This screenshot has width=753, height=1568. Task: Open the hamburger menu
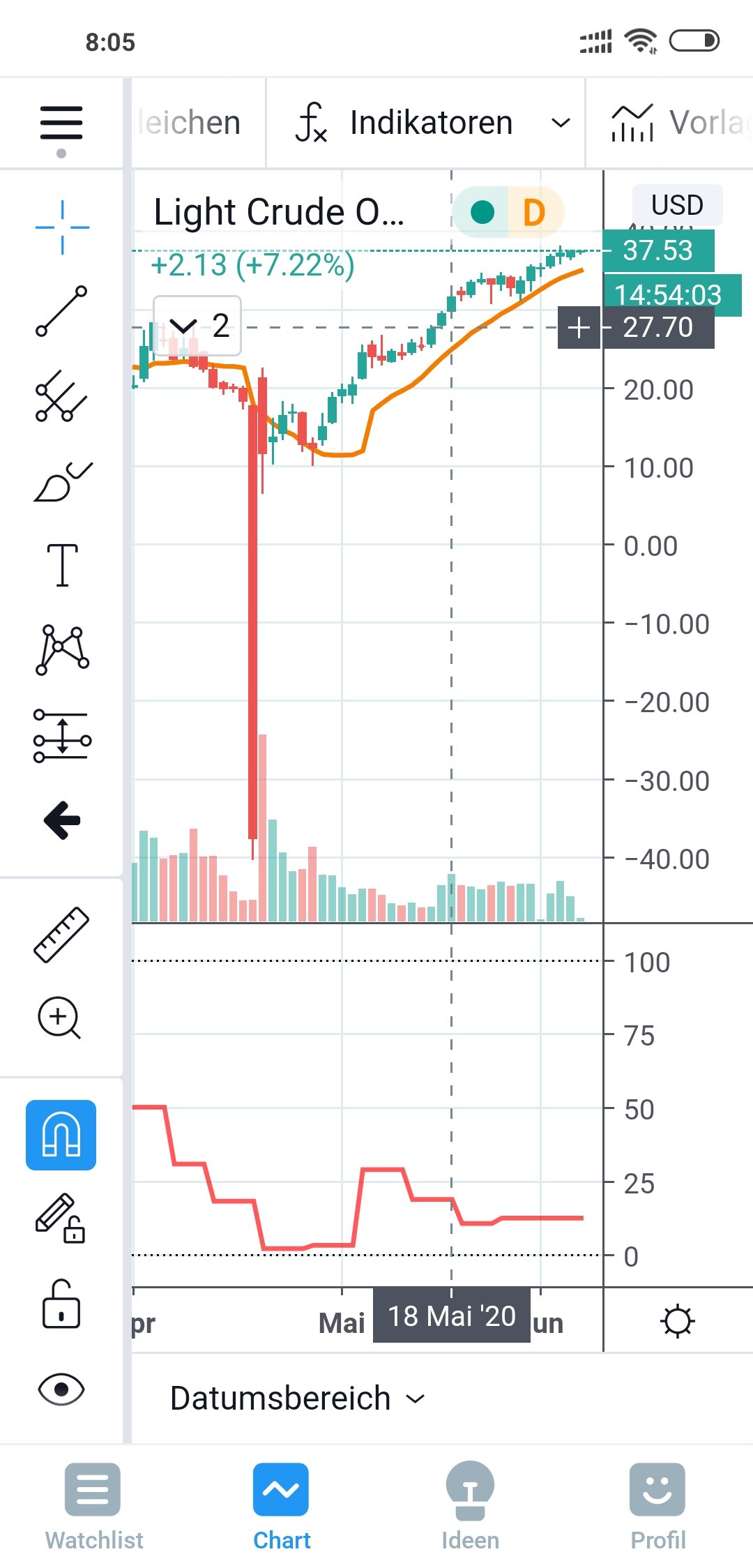coord(61,123)
